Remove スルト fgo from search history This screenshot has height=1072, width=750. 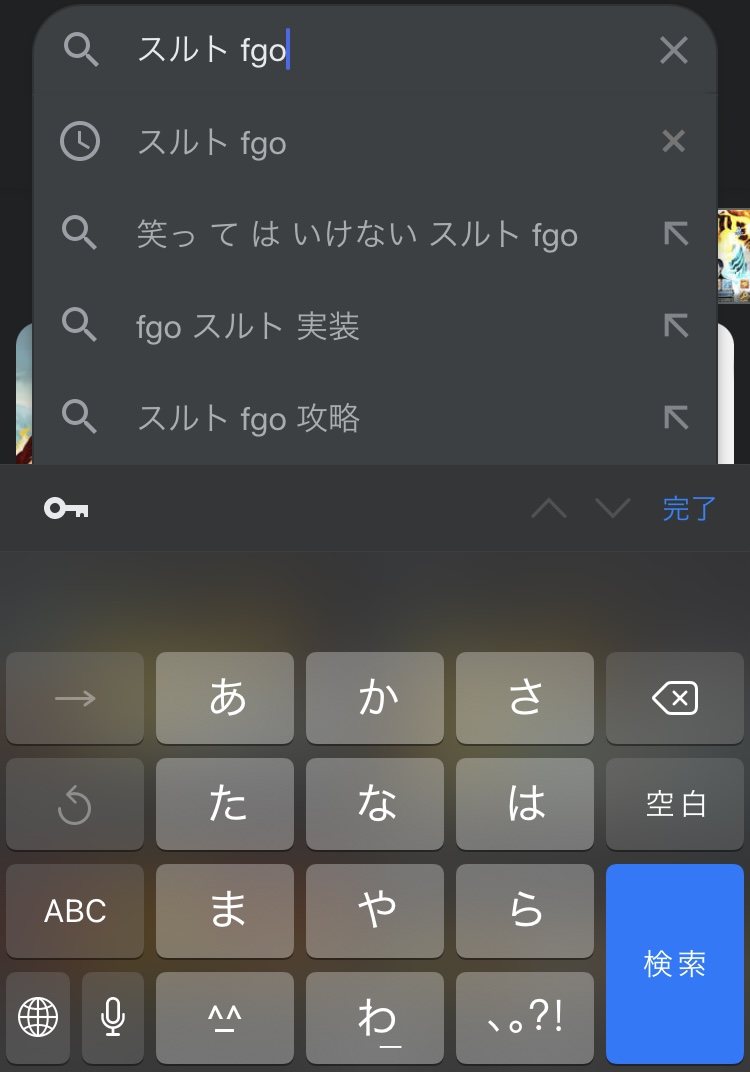(x=674, y=142)
